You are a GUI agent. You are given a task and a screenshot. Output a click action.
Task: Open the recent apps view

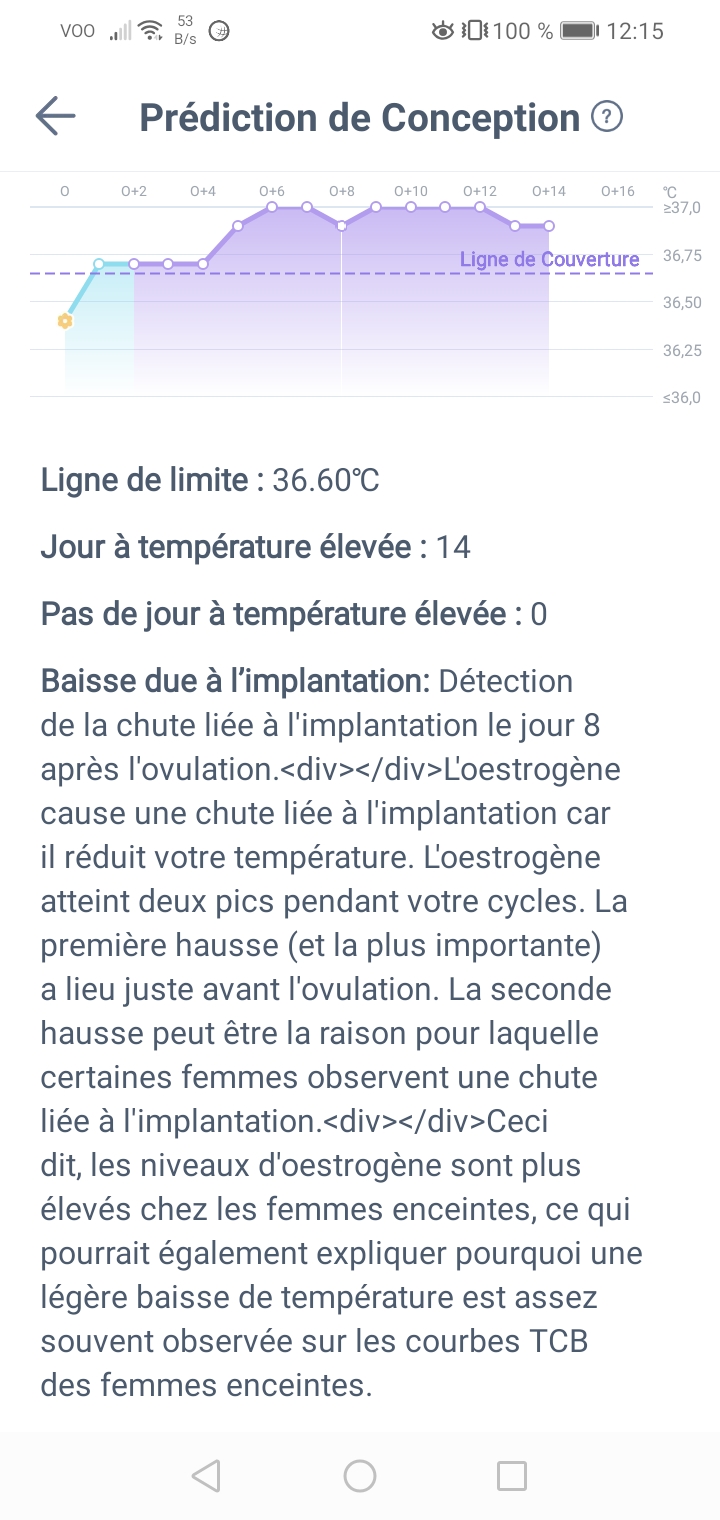coord(512,1475)
